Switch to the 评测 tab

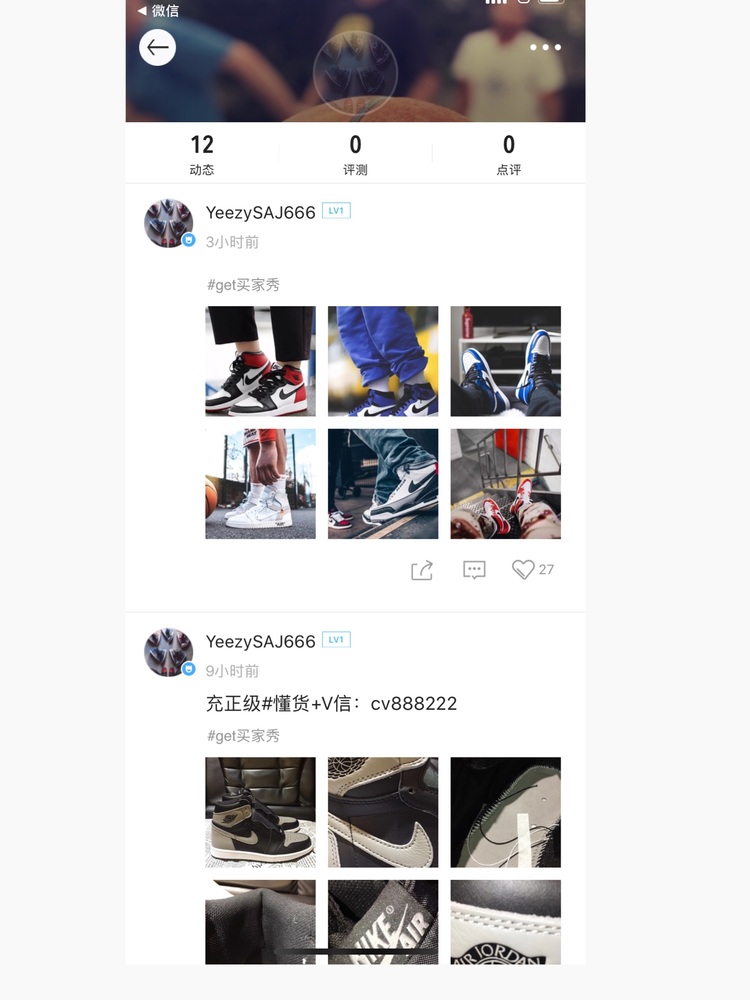[355, 155]
